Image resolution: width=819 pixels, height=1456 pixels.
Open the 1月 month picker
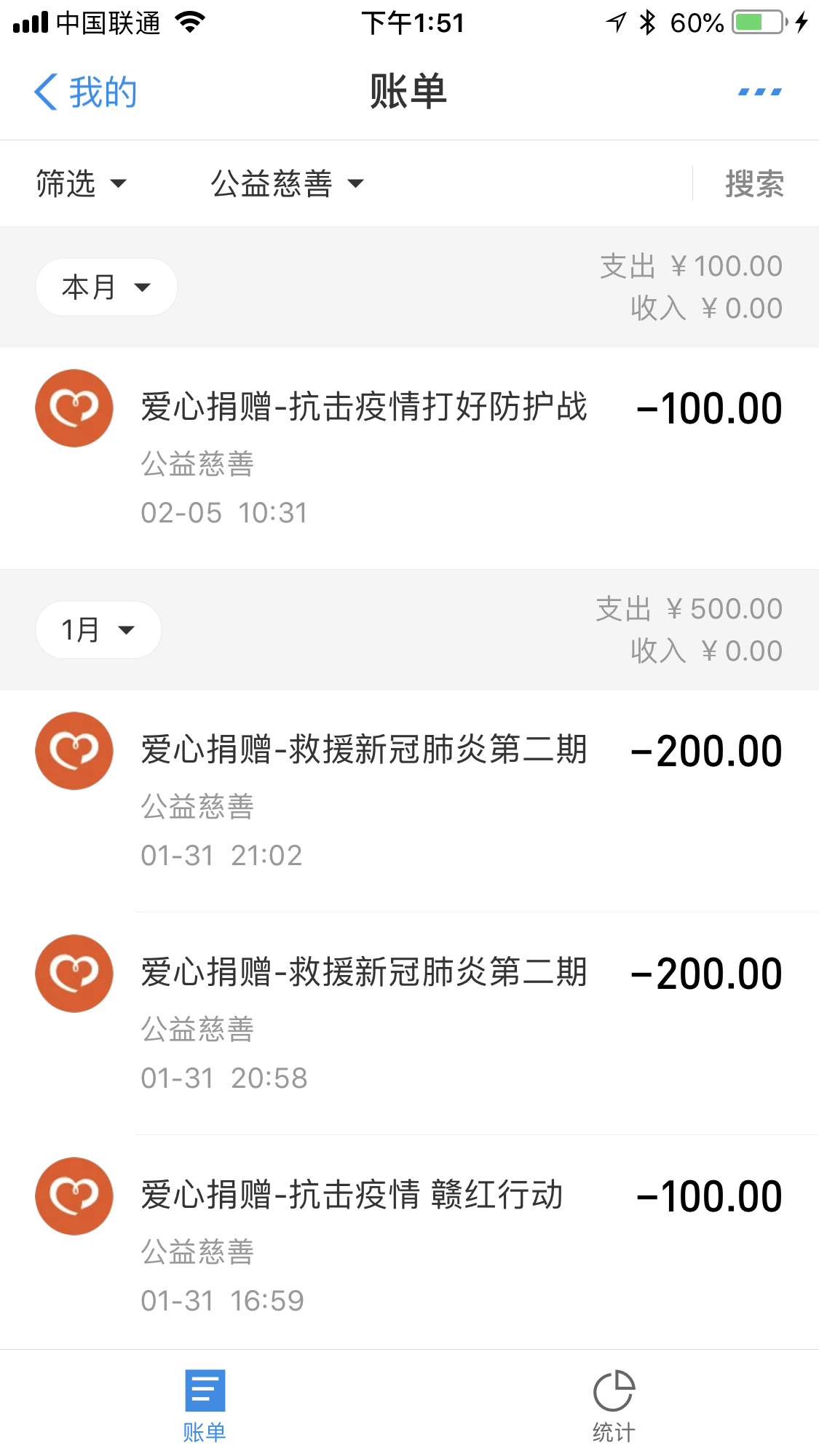(x=98, y=630)
